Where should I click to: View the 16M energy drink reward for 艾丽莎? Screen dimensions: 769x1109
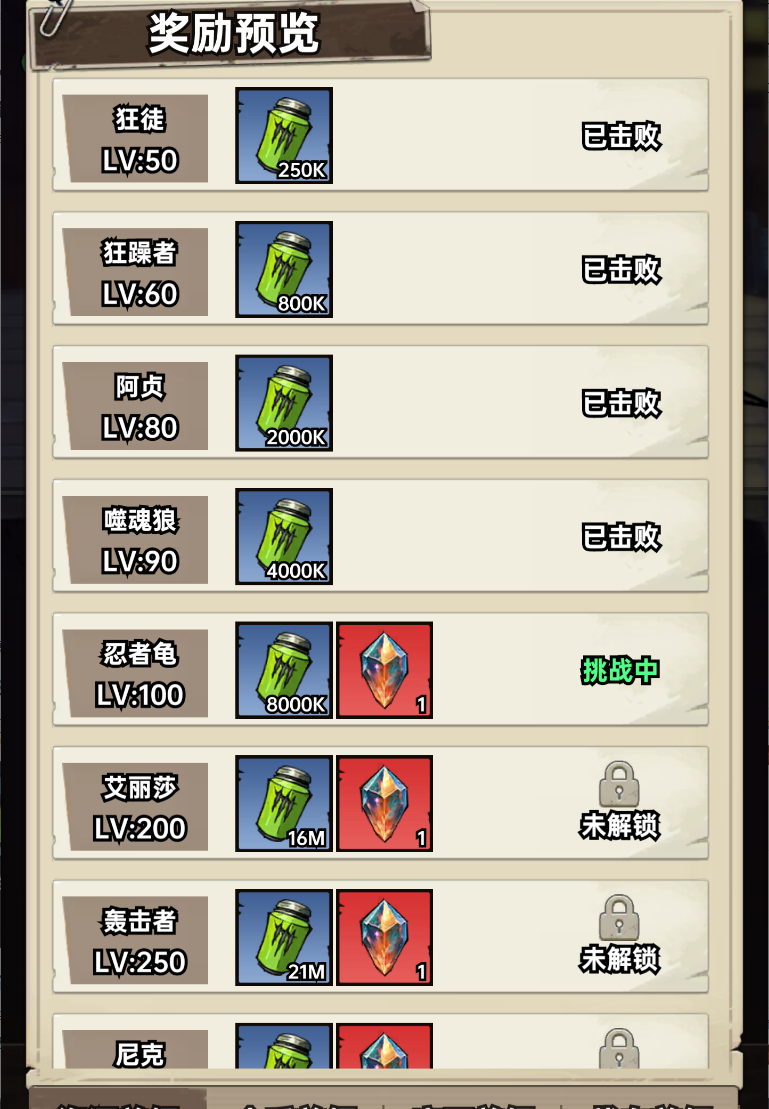click(284, 804)
